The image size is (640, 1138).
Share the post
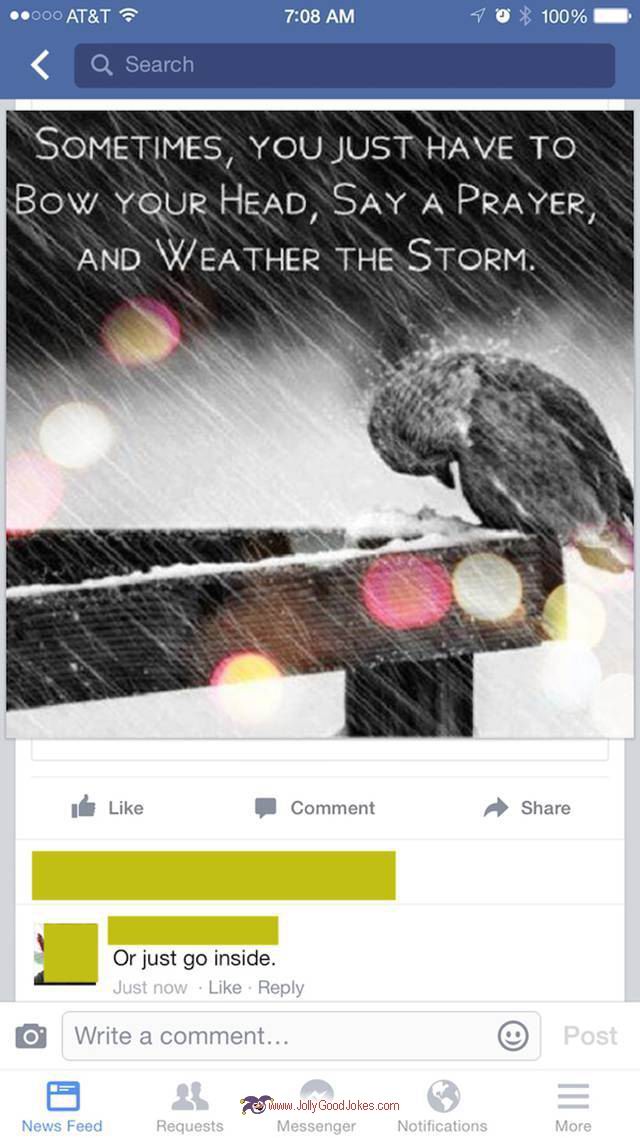point(527,808)
